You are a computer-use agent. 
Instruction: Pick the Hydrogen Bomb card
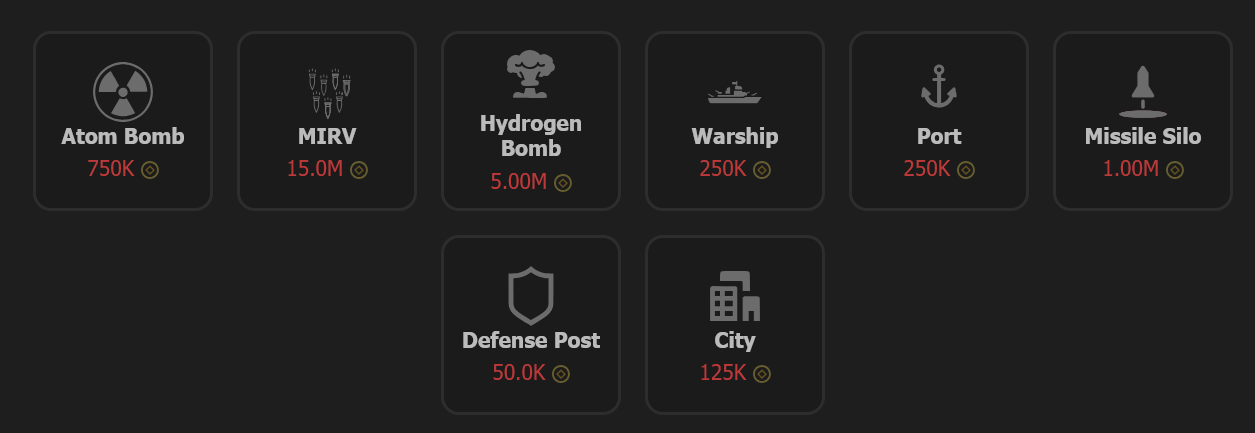pos(531,121)
